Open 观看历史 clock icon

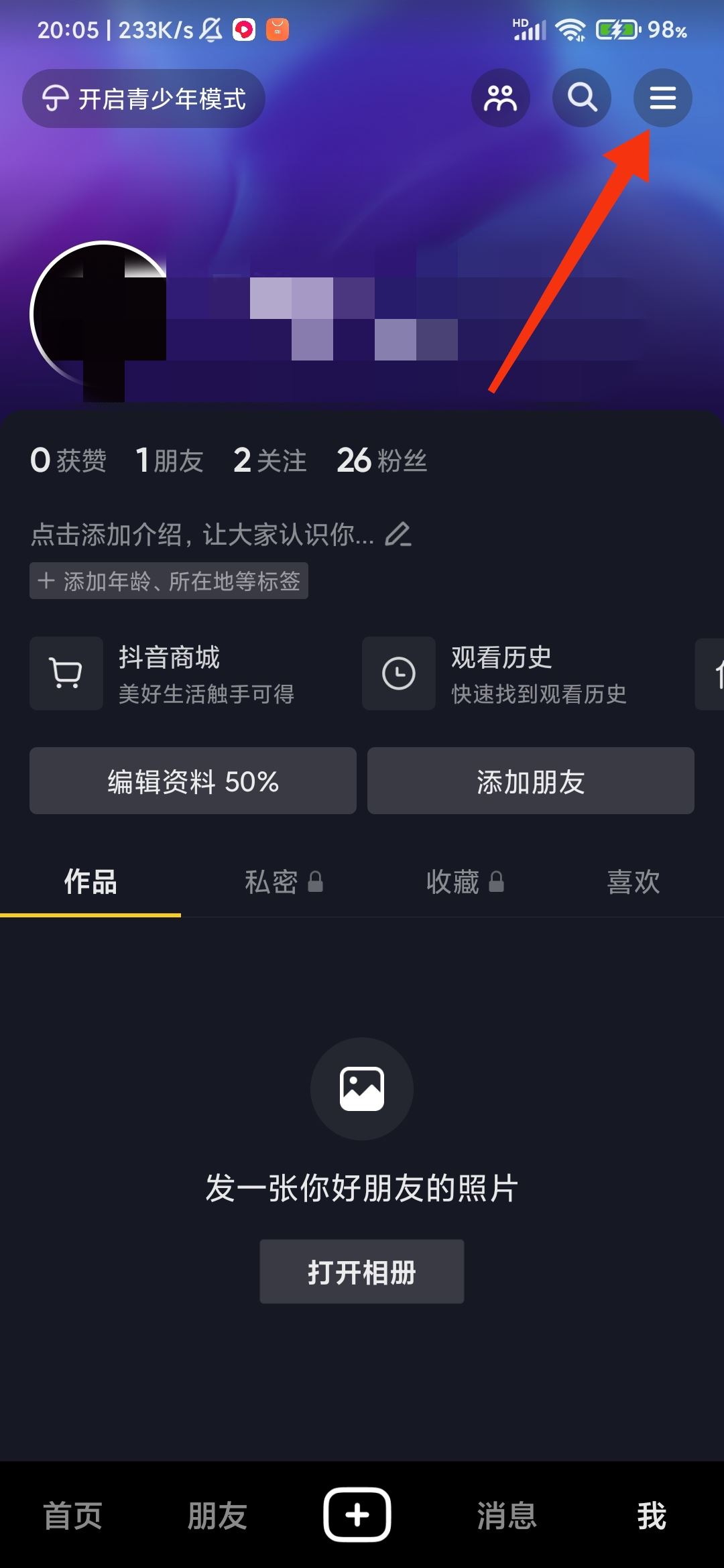(398, 673)
